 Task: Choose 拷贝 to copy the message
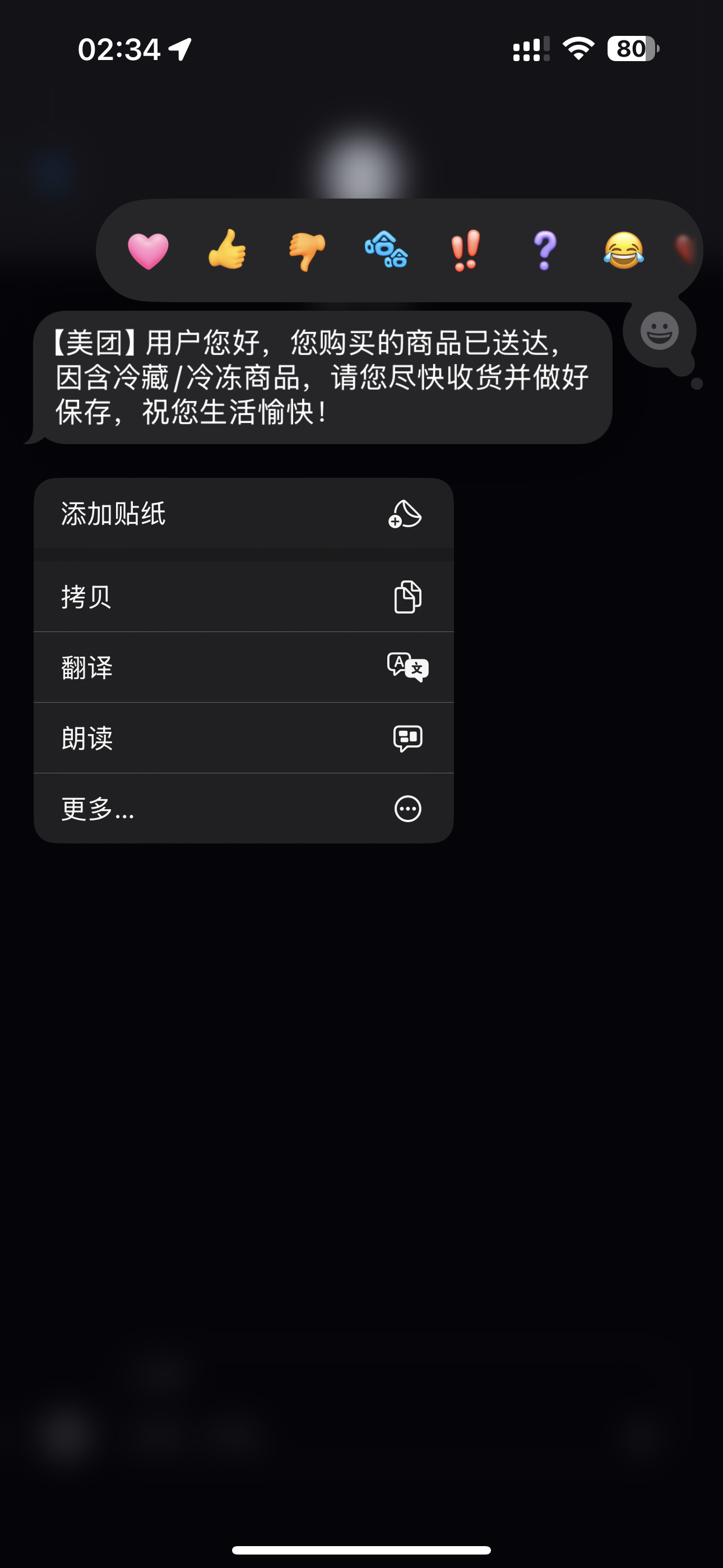243,597
